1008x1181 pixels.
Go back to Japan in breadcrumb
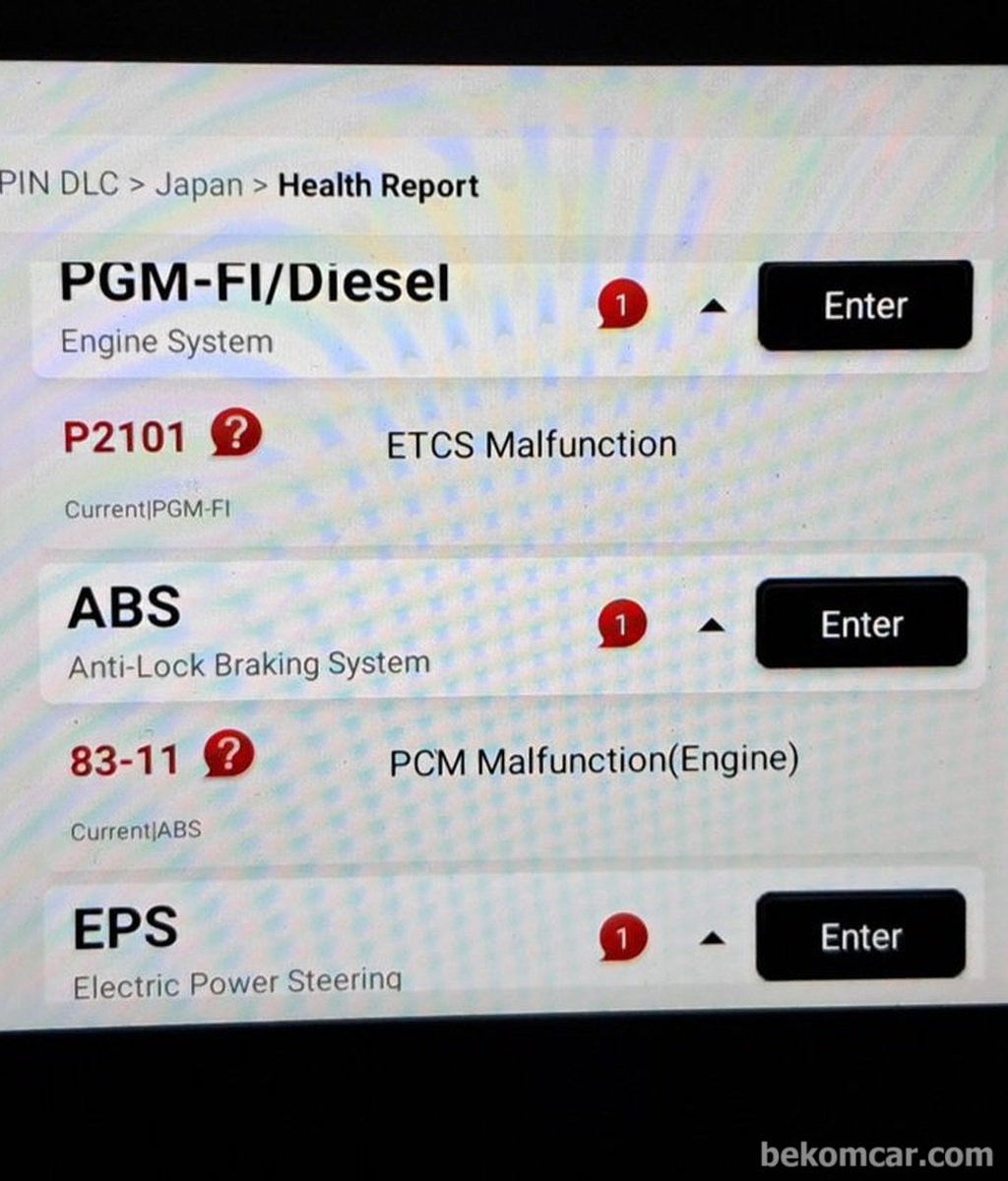coord(199,185)
